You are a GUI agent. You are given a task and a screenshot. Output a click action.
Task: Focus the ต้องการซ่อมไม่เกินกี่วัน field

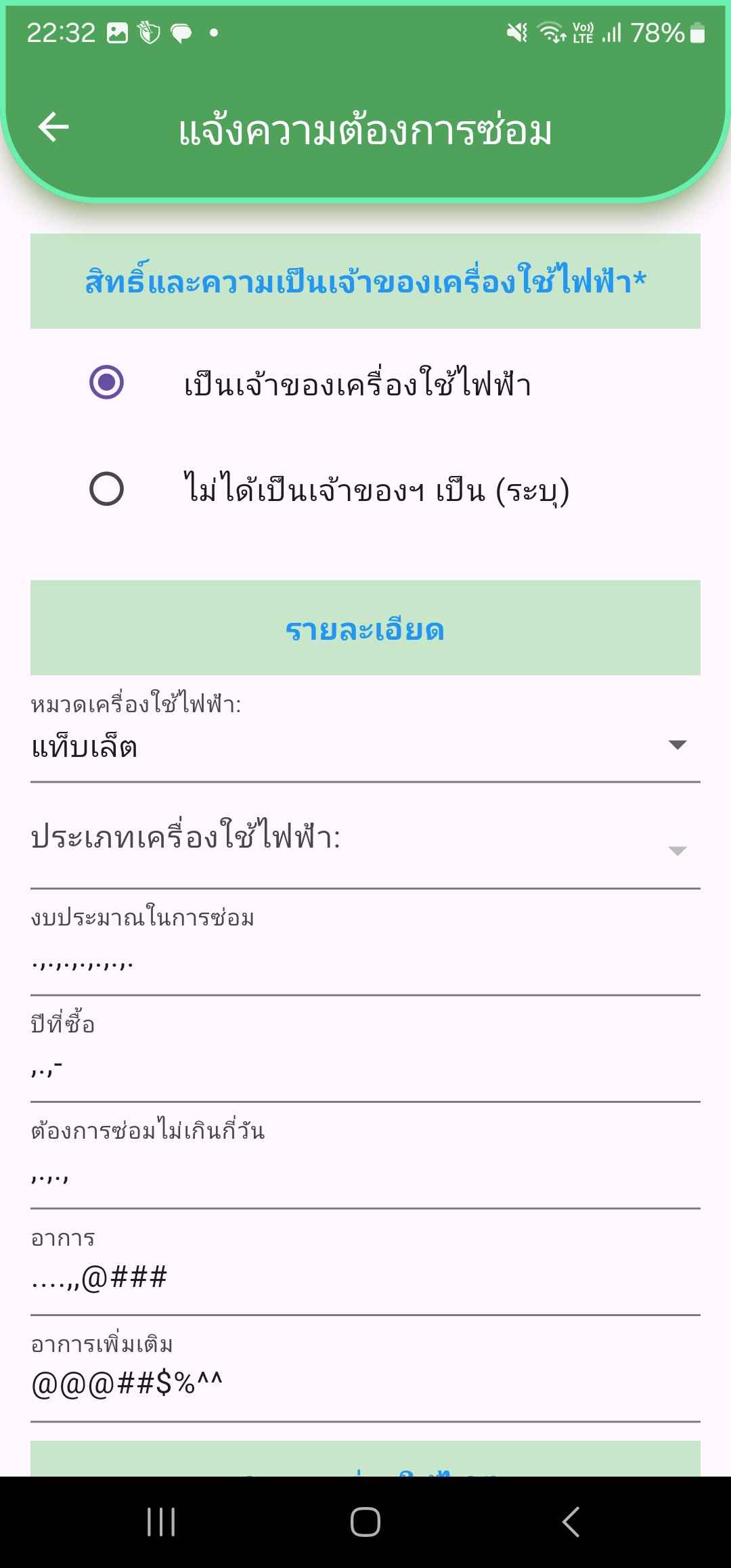point(364,1175)
